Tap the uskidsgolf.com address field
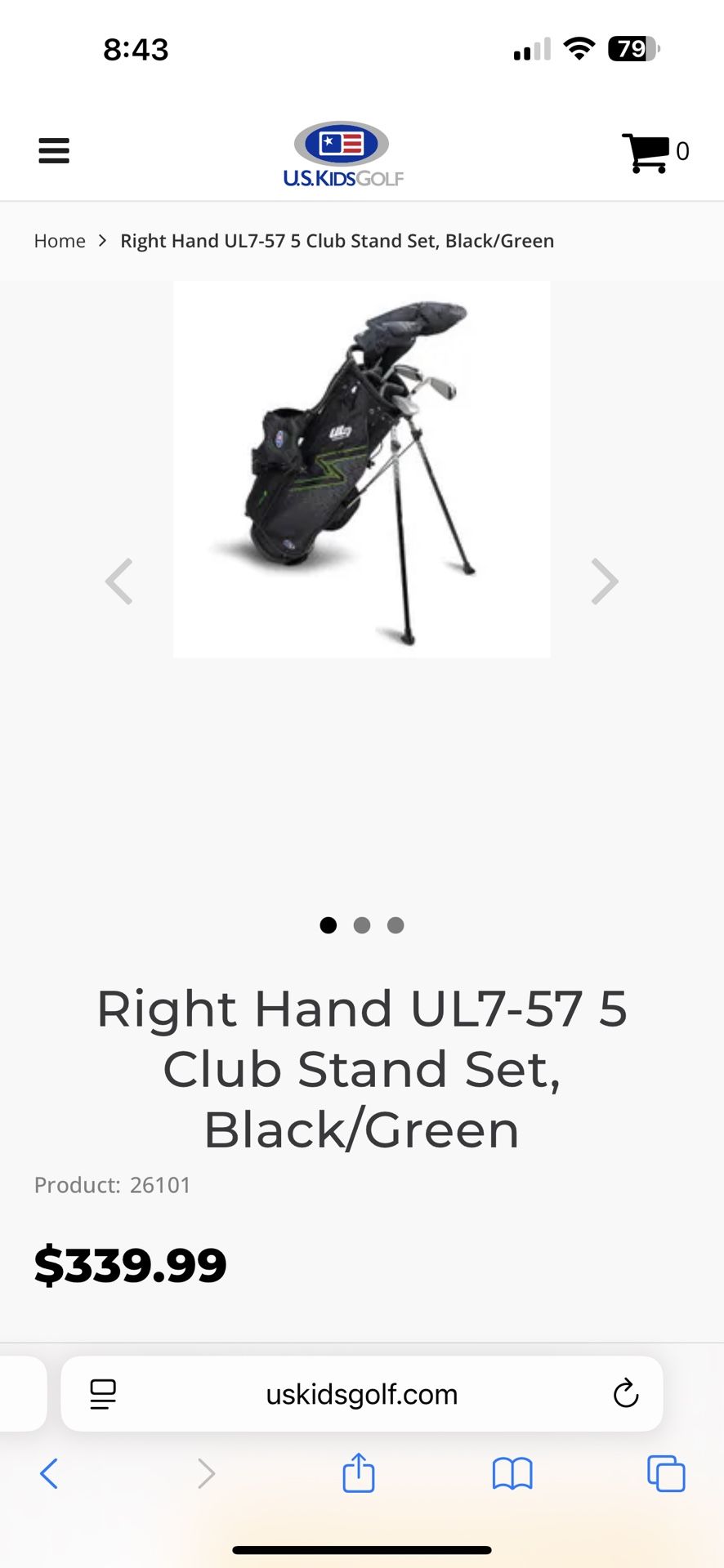 click(362, 1394)
